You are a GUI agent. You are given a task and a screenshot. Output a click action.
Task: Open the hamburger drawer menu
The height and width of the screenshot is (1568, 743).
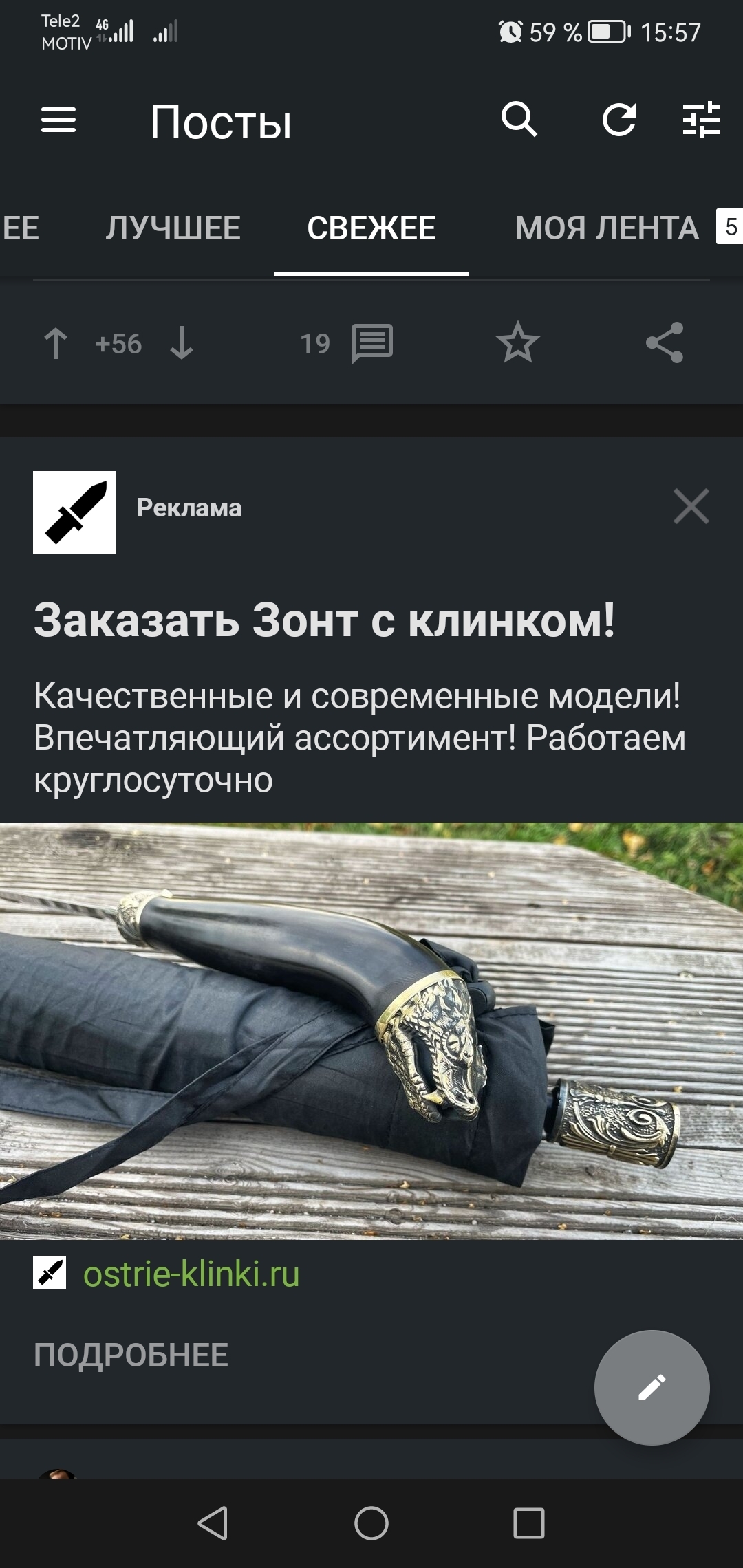[x=58, y=120]
